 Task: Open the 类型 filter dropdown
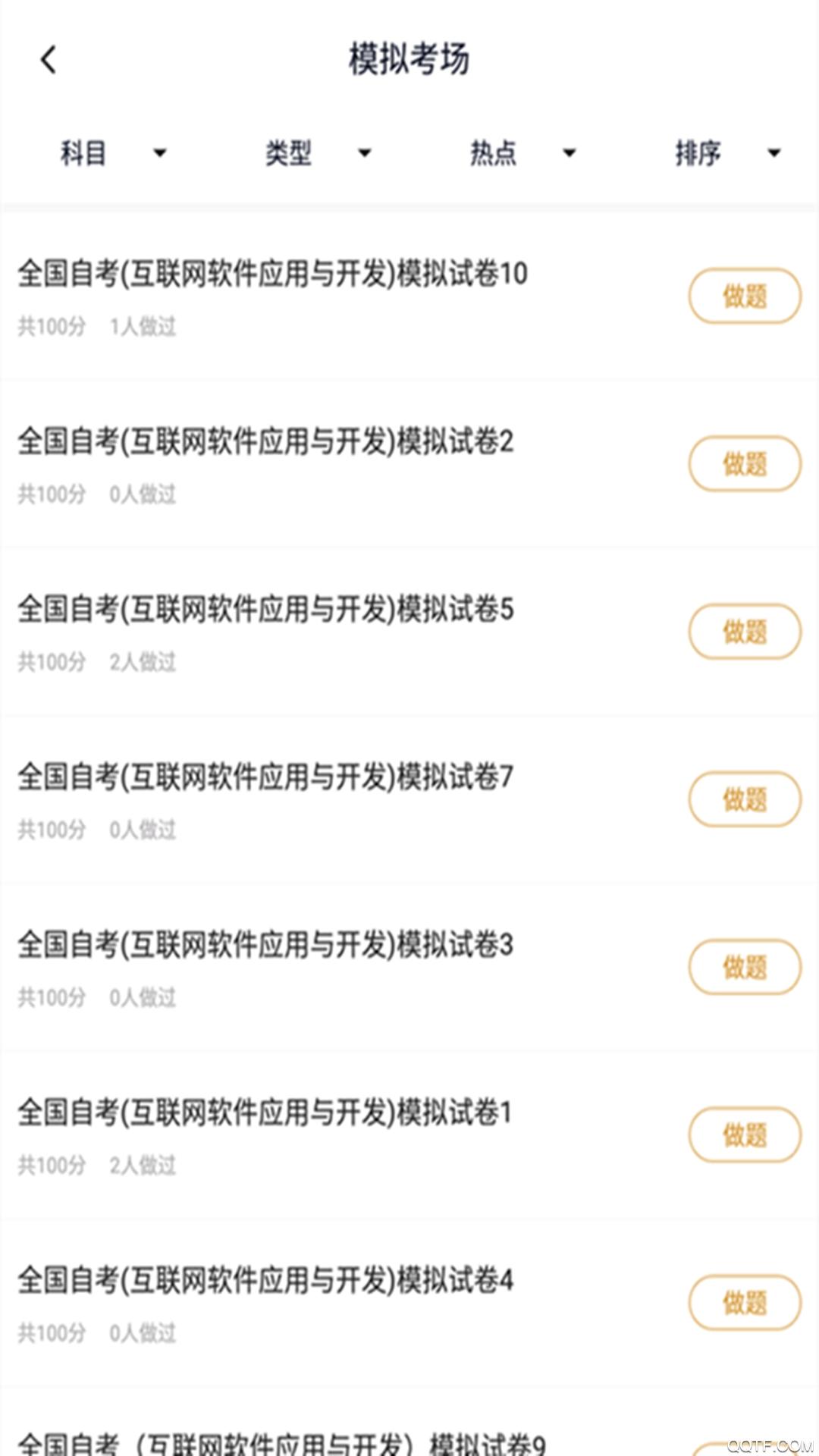(x=317, y=153)
